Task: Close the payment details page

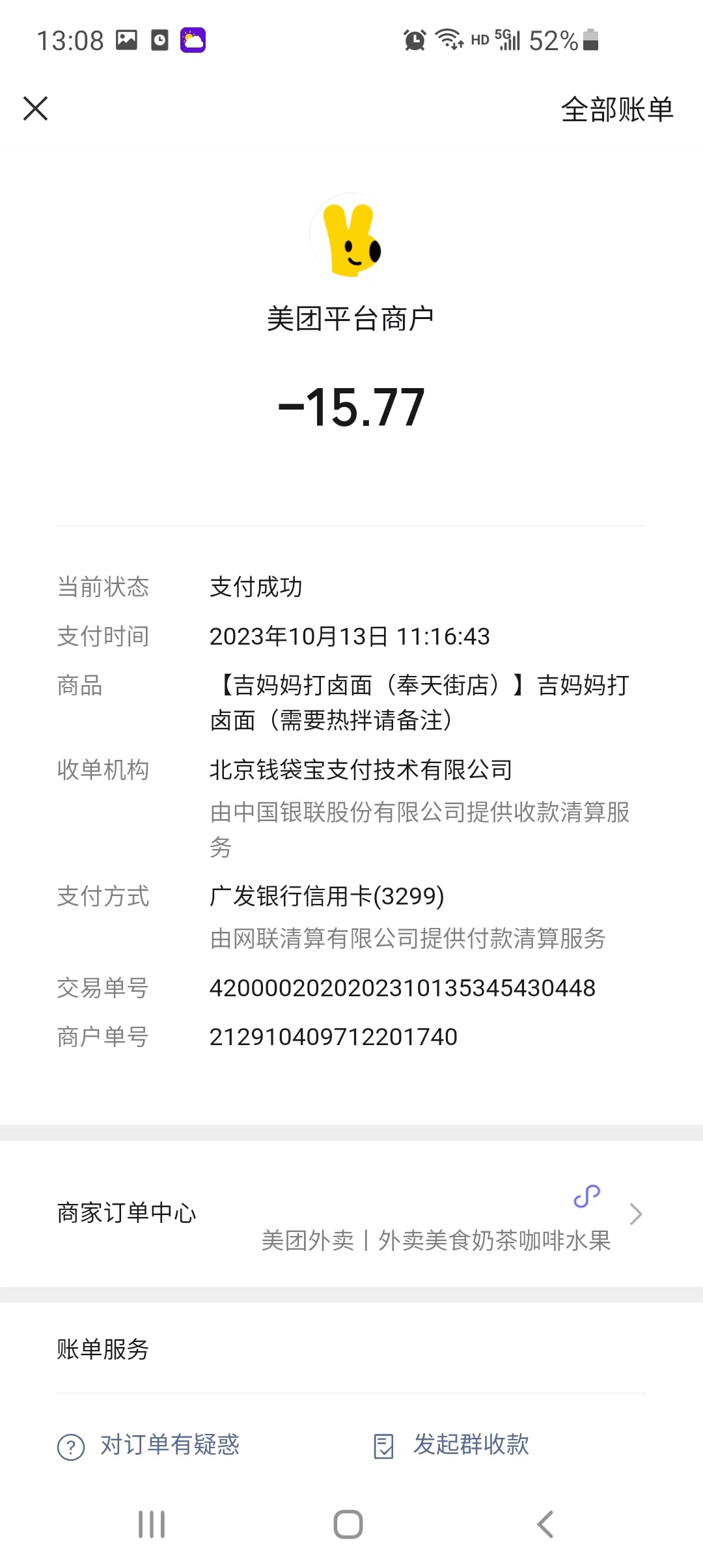Action: (36, 108)
